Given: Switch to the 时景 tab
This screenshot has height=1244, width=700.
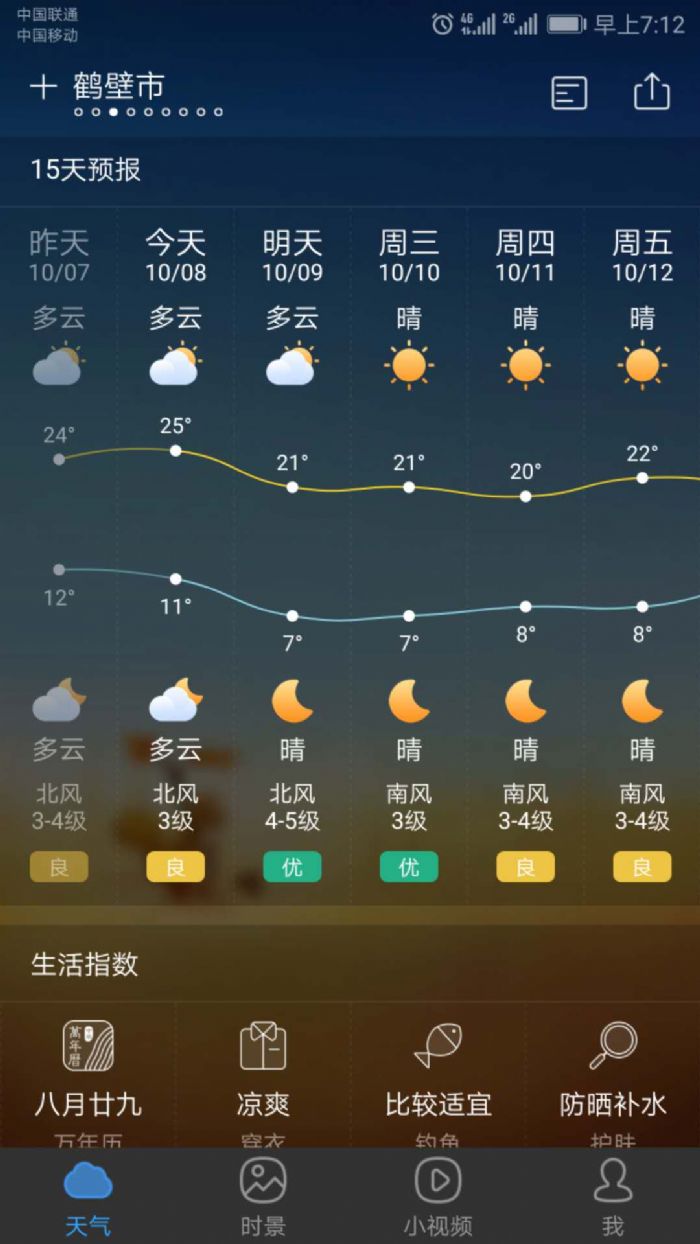Looking at the screenshot, I should click(x=263, y=1196).
